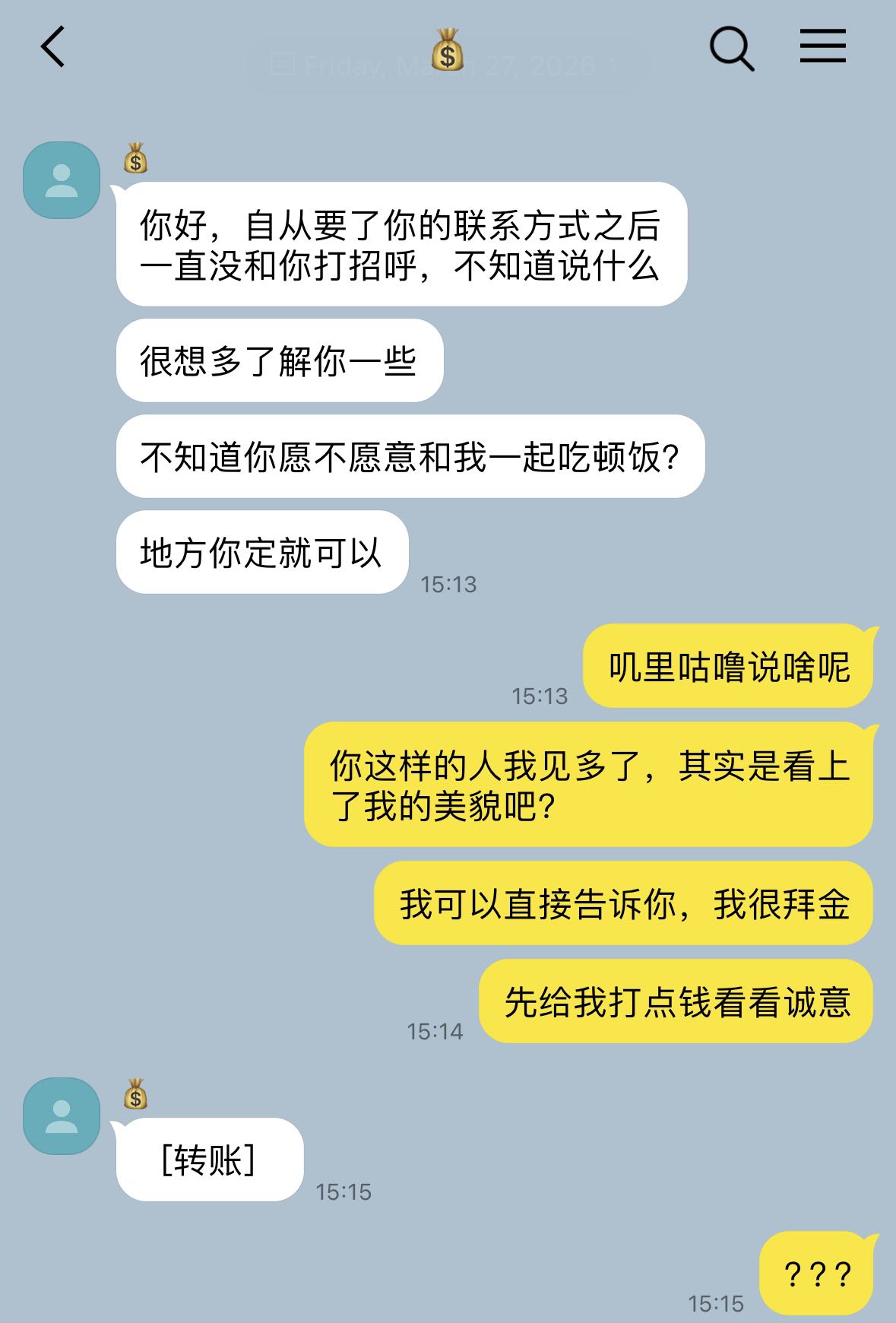Open the [转账] transfer message
This screenshot has width=896, height=1323.
(x=209, y=1160)
